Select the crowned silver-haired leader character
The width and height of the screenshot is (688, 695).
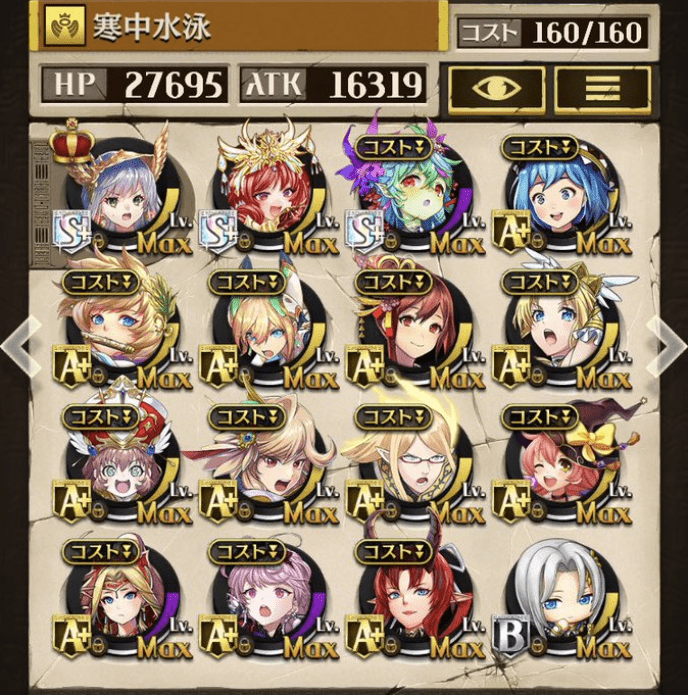tap(114, 192)
